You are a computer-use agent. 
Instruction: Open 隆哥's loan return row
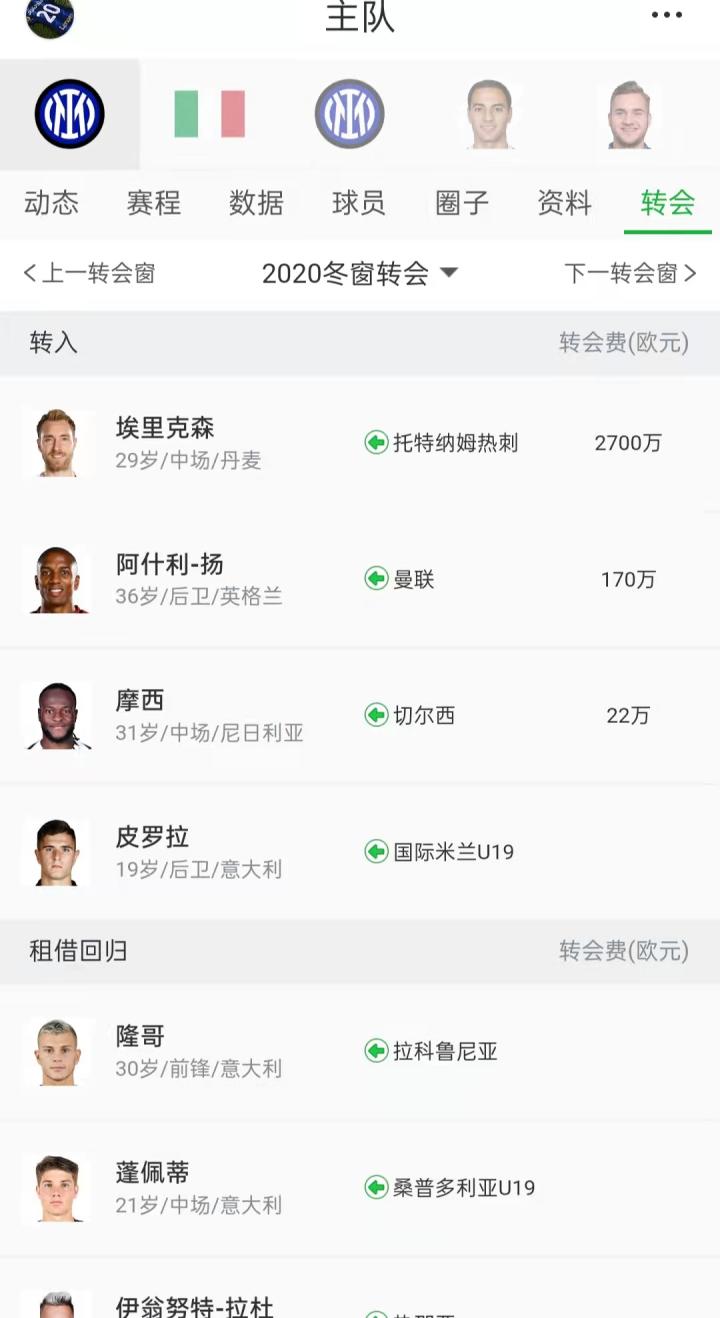click(x=360, y=1051)
